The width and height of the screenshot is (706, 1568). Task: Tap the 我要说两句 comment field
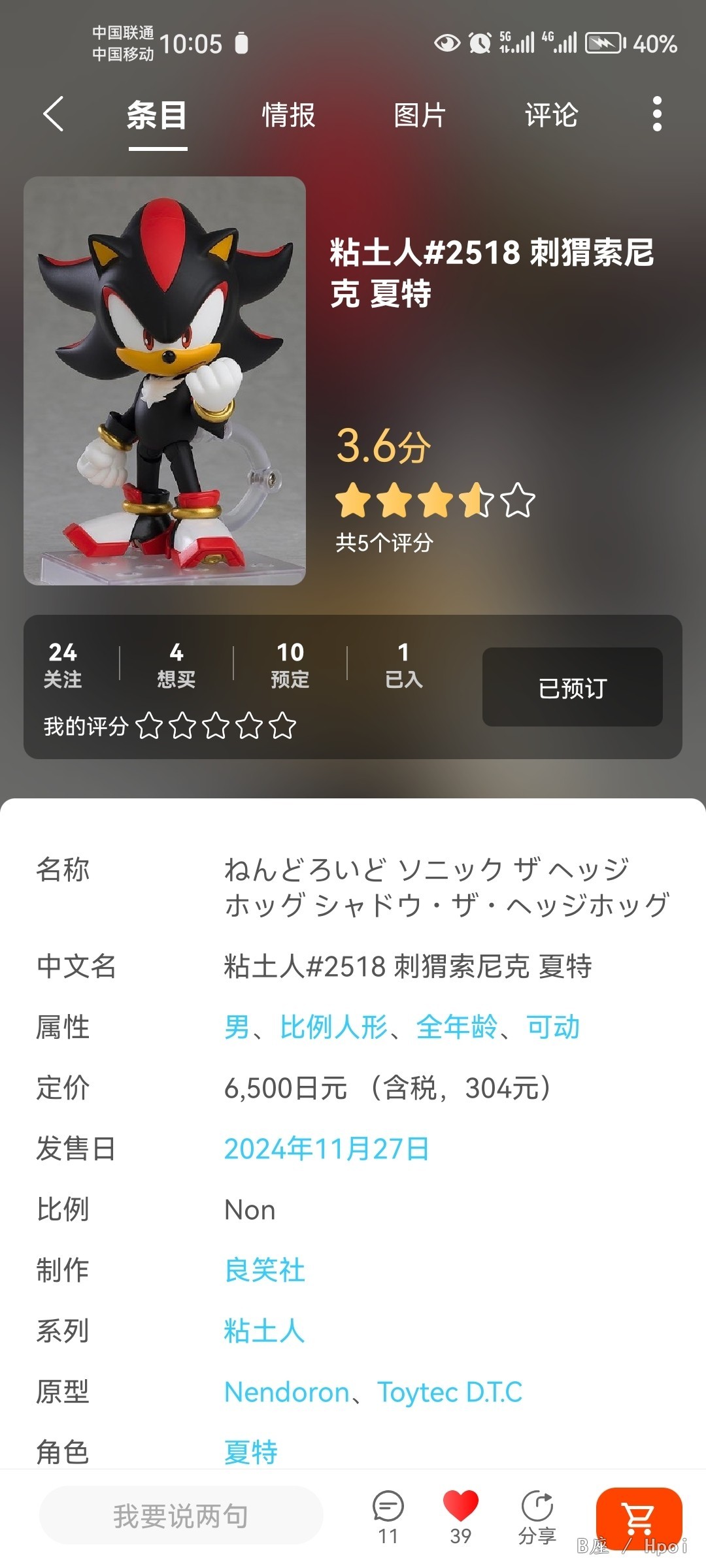(x=181, y=1516)
